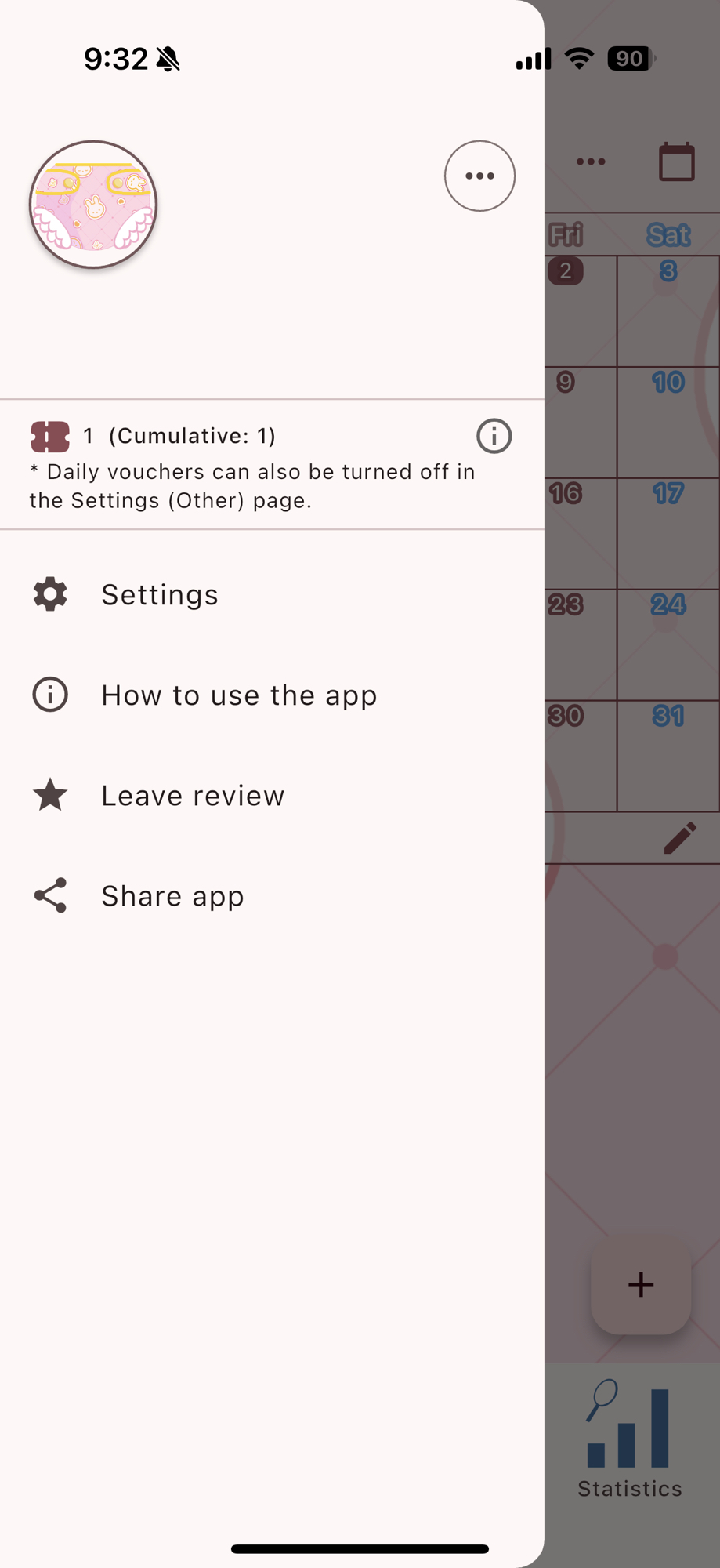Image resolution: width=720 pixels, height=1568 pixels.
Task: View voucher info icon
Action: click(x=494, y=436)
